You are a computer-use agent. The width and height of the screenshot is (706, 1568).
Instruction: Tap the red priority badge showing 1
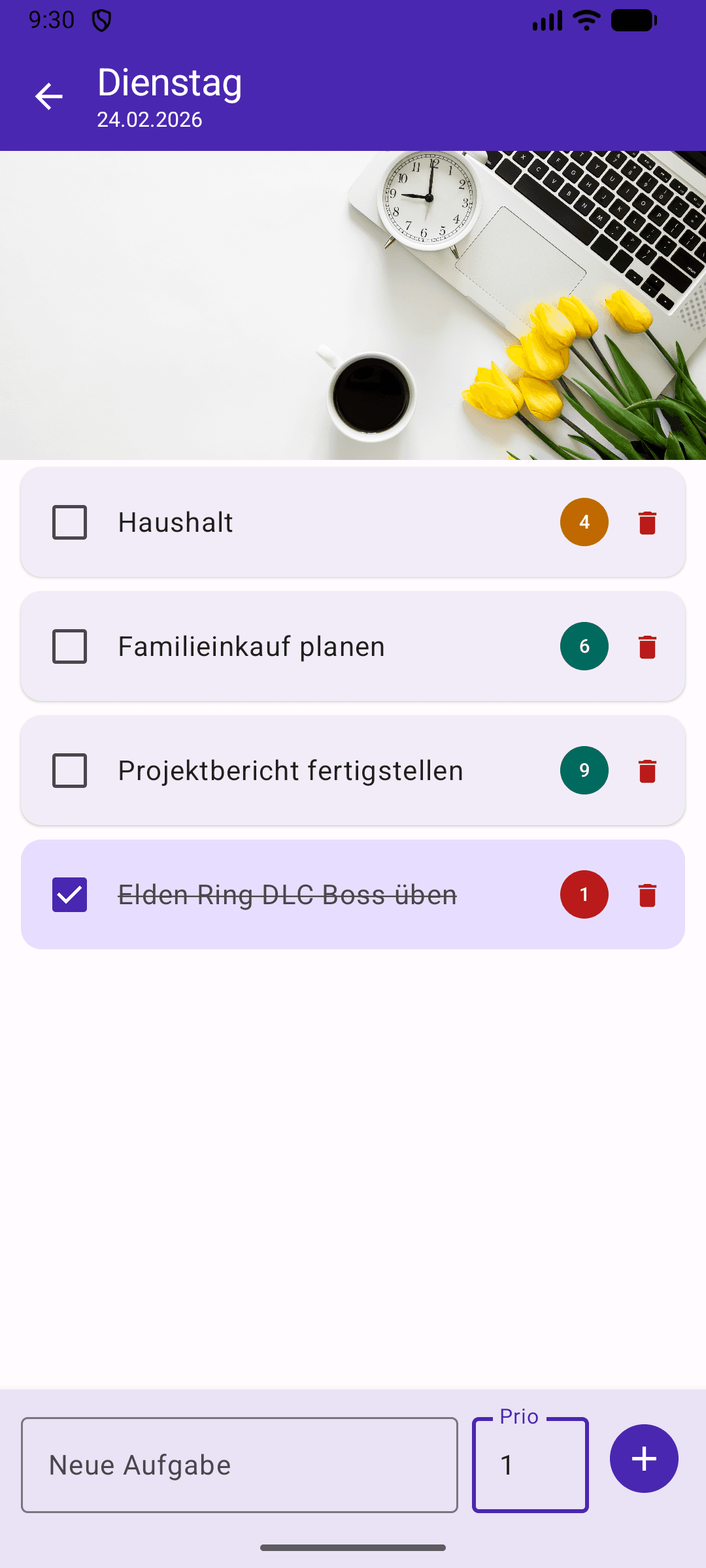(x=584, y=894)
